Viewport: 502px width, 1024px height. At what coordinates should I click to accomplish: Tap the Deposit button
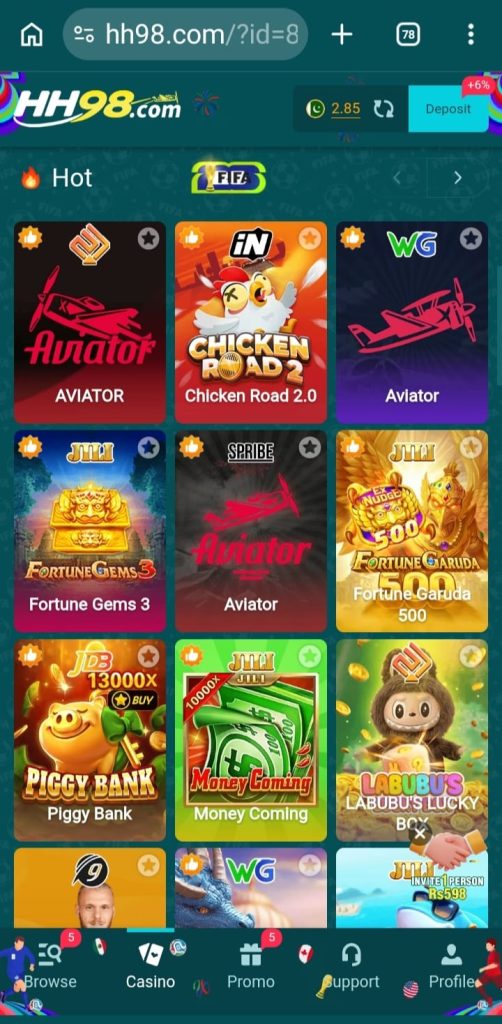click(x=448, y=109)
